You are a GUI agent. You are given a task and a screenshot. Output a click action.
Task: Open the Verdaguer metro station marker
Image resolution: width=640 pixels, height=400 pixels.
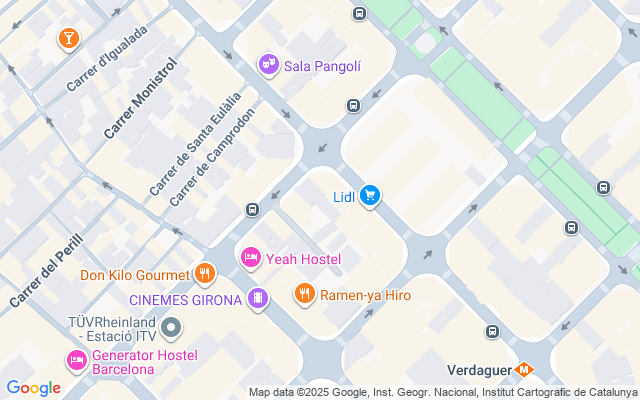click(524, 369)
